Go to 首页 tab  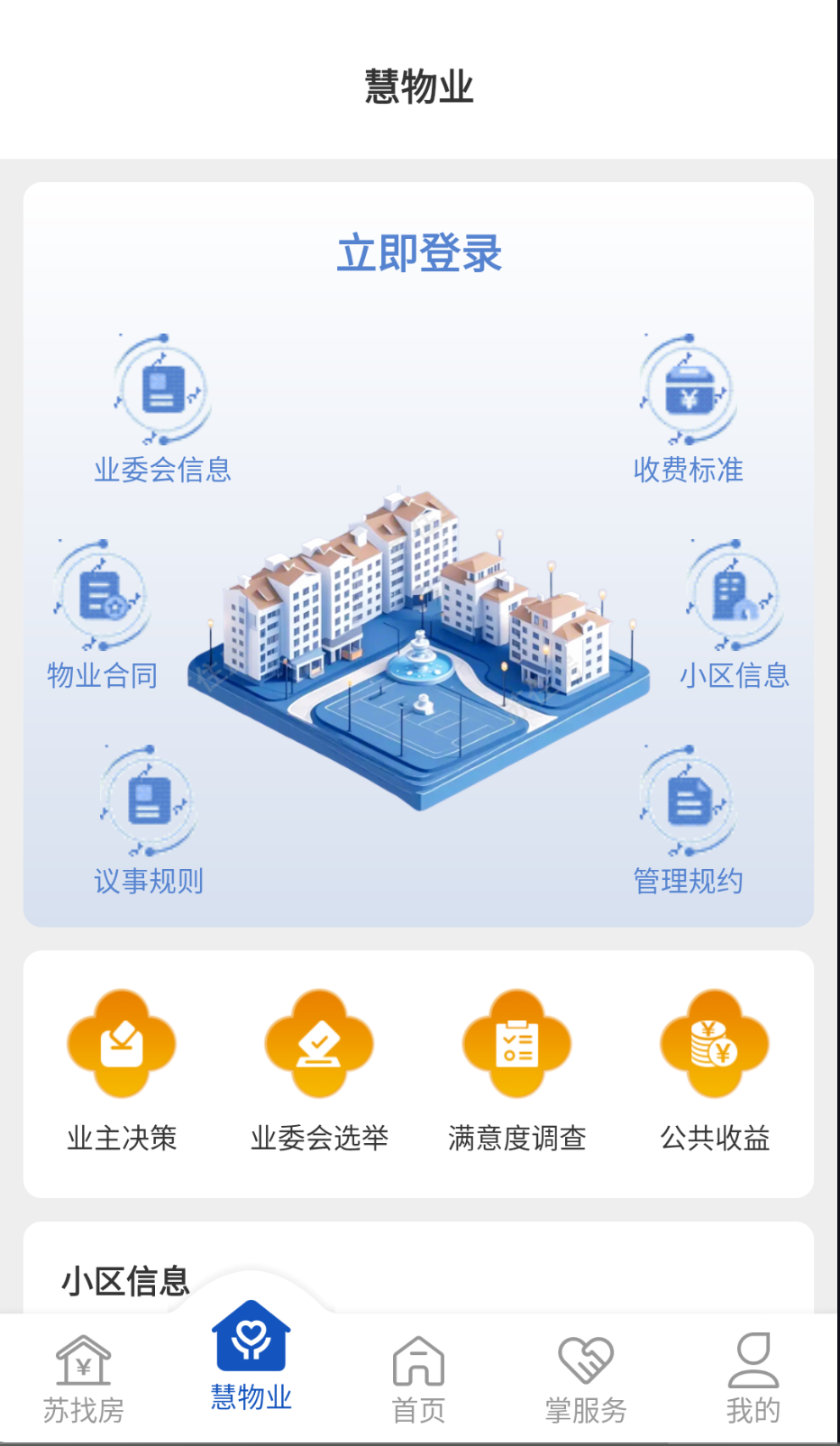[419, 1379]
